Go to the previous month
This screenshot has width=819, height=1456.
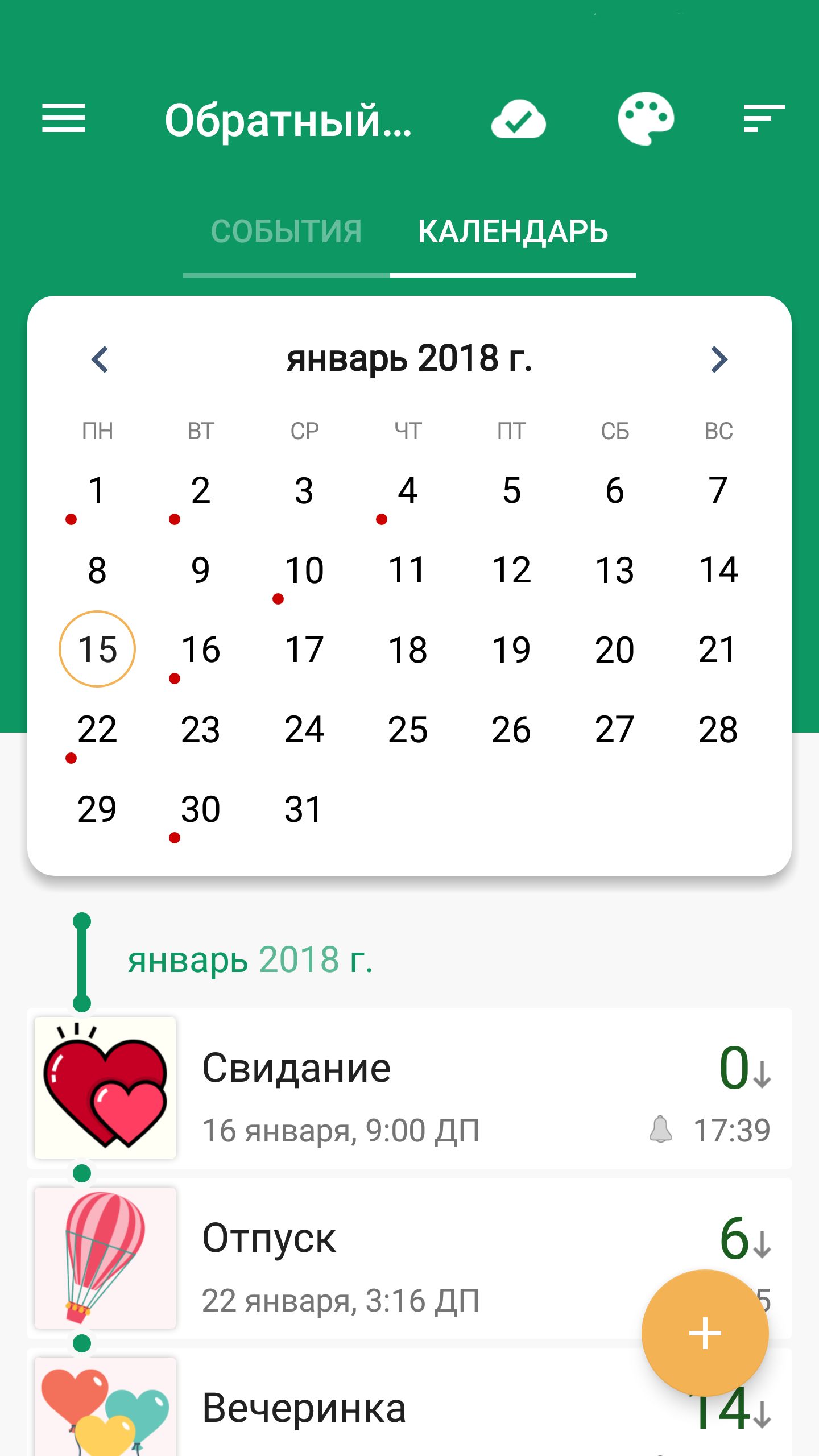click(x=100, y=359)
